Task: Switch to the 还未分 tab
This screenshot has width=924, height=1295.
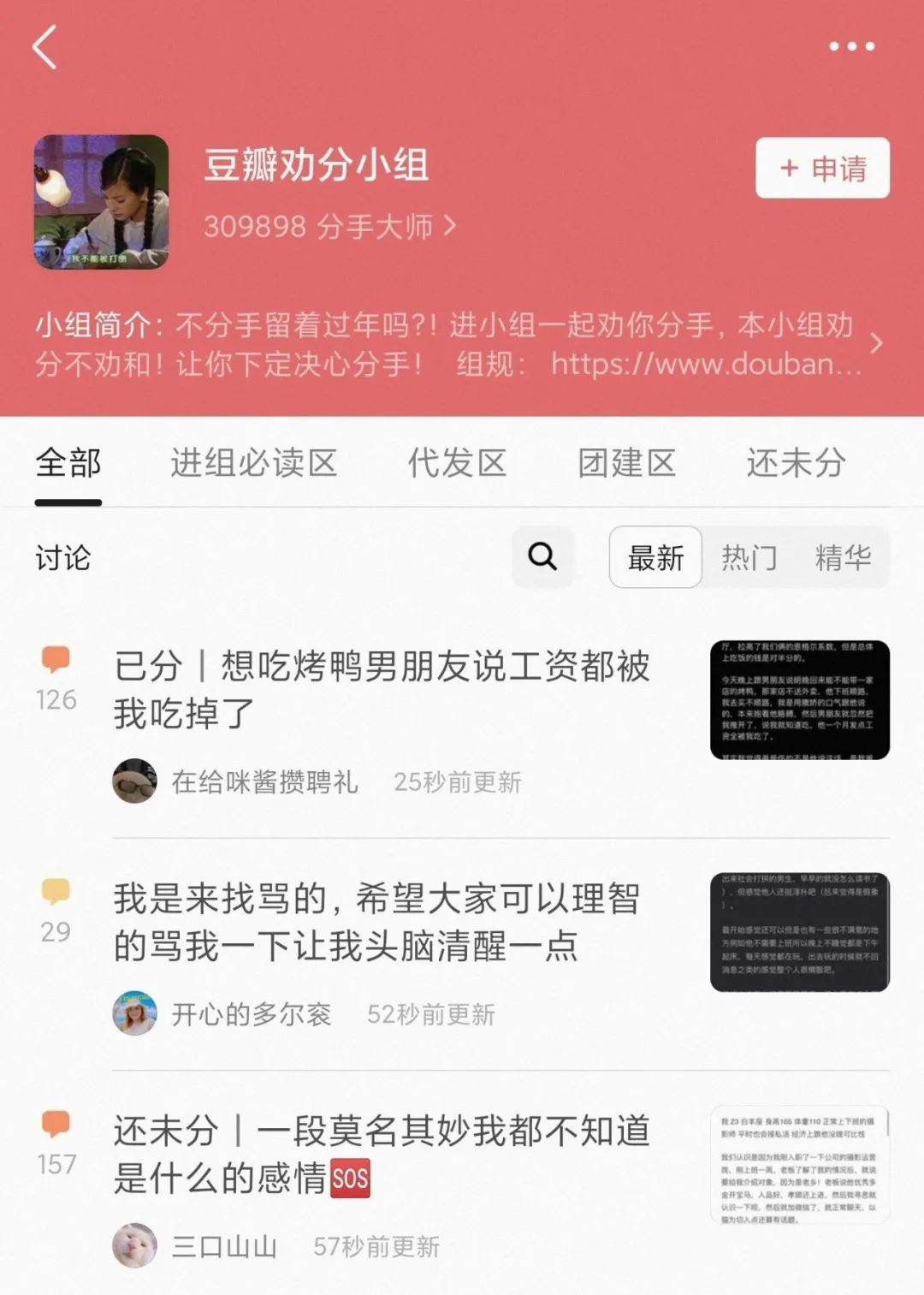Action: pos(796,463)
